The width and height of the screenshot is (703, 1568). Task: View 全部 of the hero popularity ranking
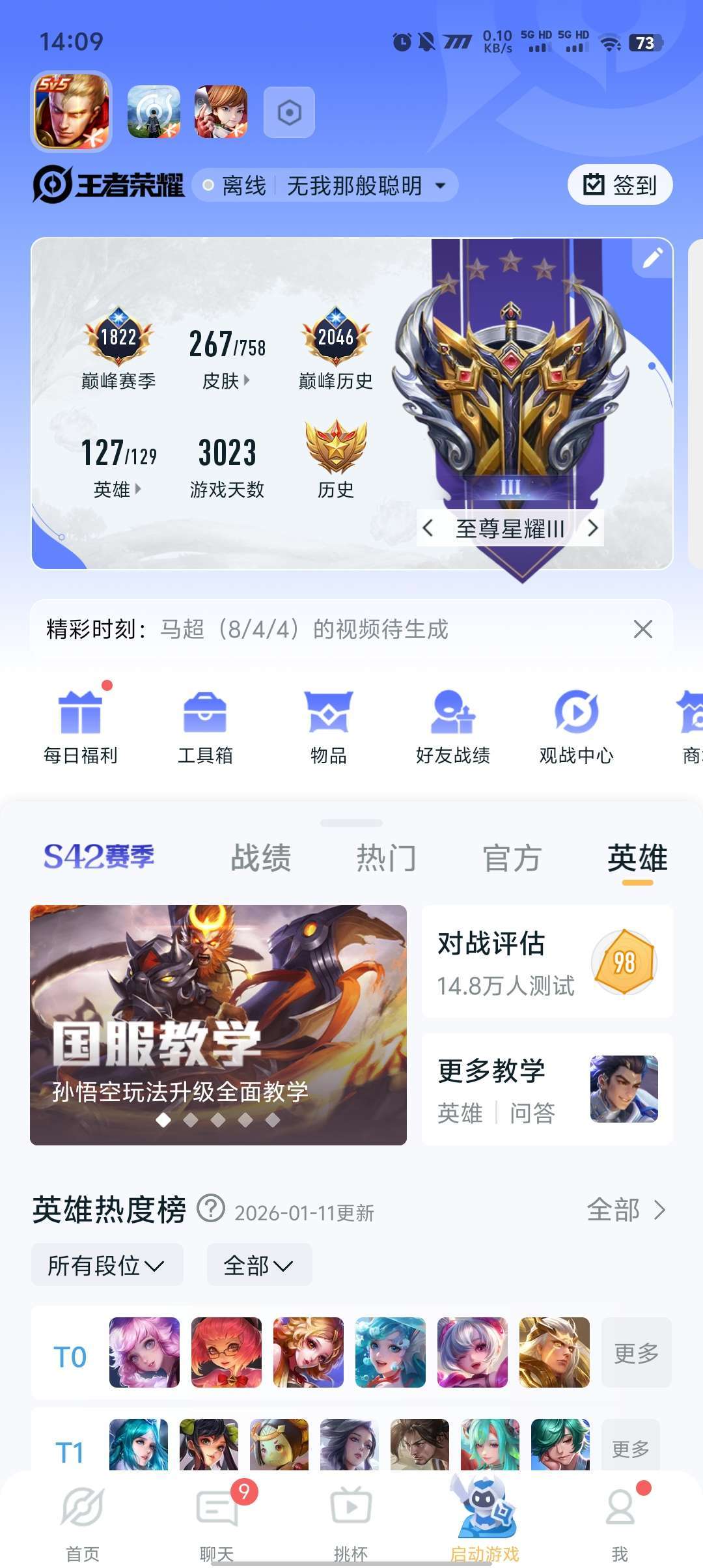pos(626,1210)
